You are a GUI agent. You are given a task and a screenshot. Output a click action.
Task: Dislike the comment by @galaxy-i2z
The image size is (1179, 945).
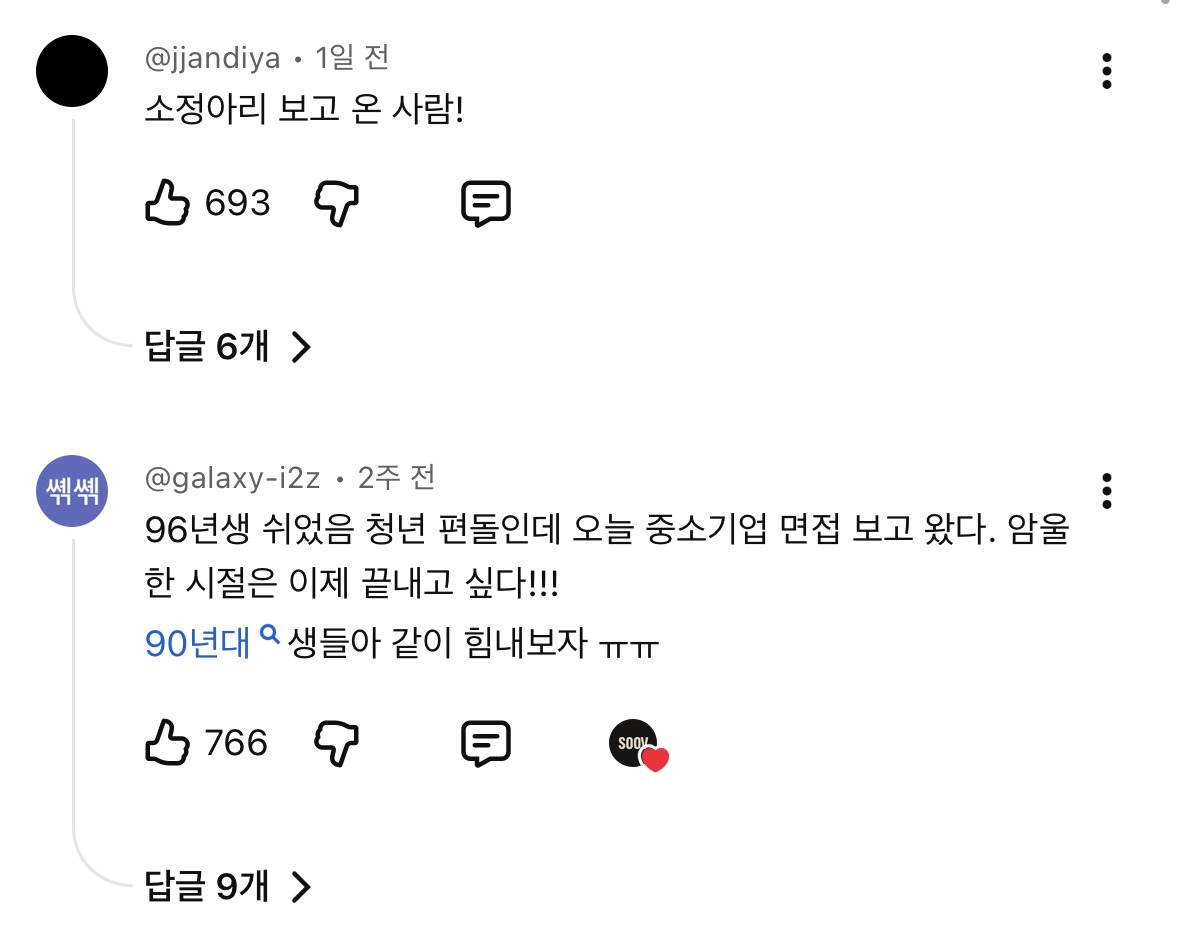(x=336, y=744)
